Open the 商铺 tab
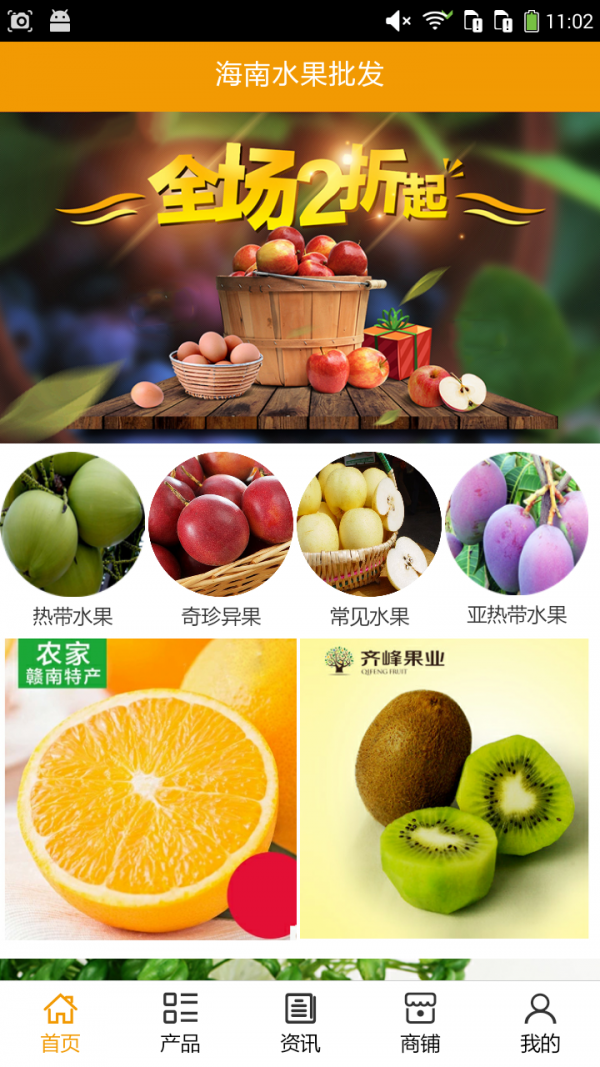This screenshot has width=600, height=1067. [420, 1023]
